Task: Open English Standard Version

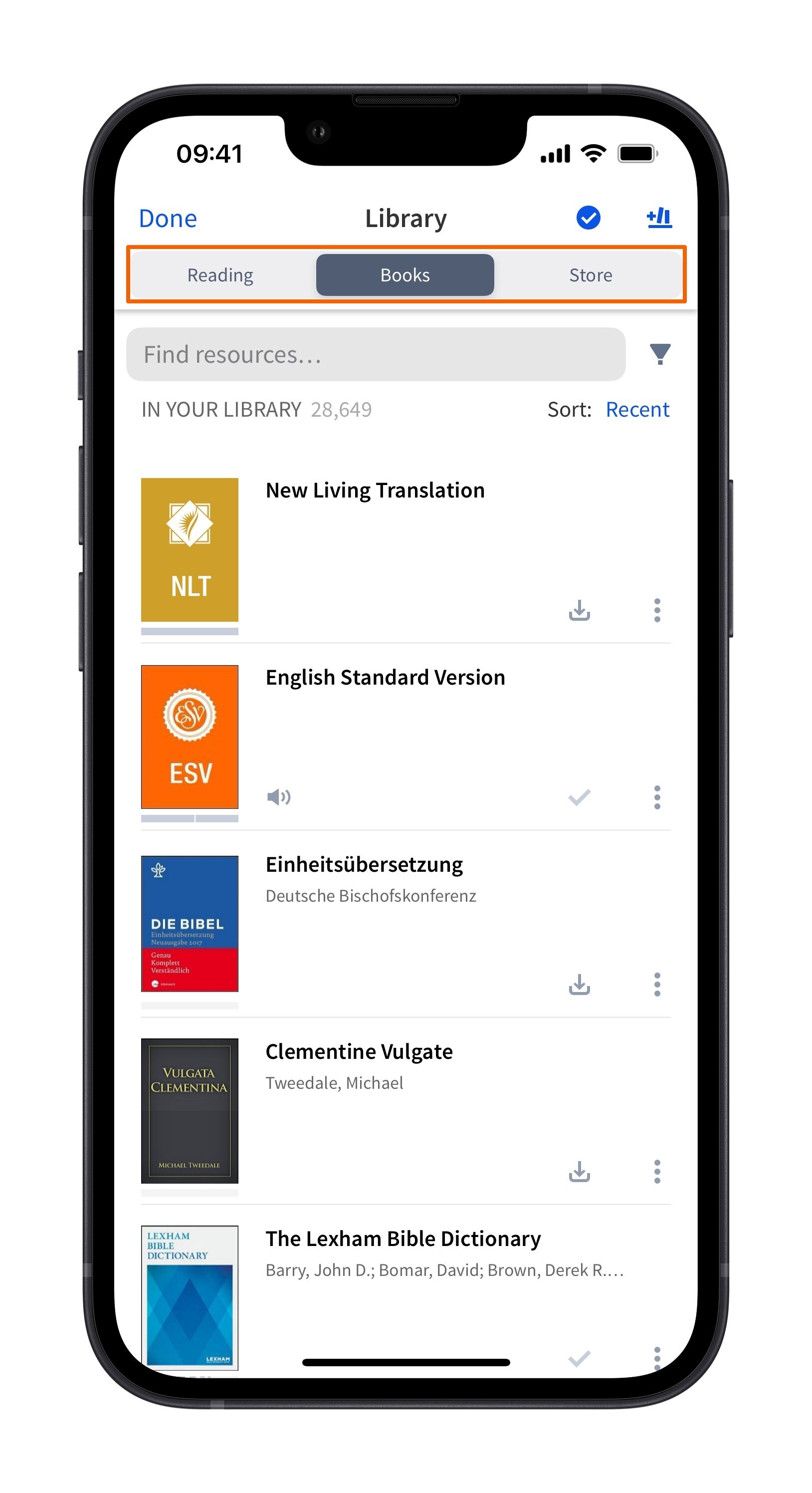Action: (x=385, y=678)
